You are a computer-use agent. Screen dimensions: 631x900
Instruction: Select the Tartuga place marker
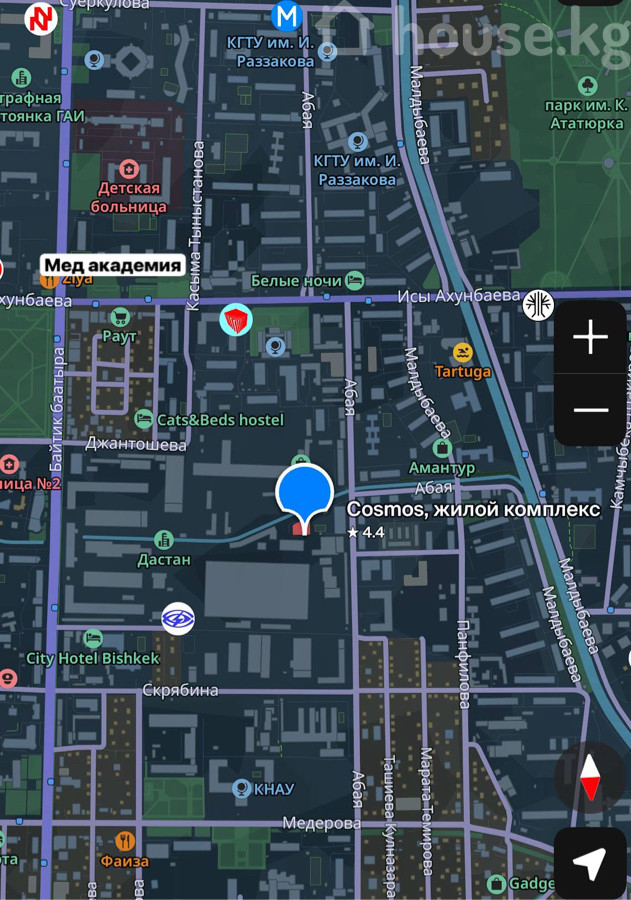coord(462,353)
